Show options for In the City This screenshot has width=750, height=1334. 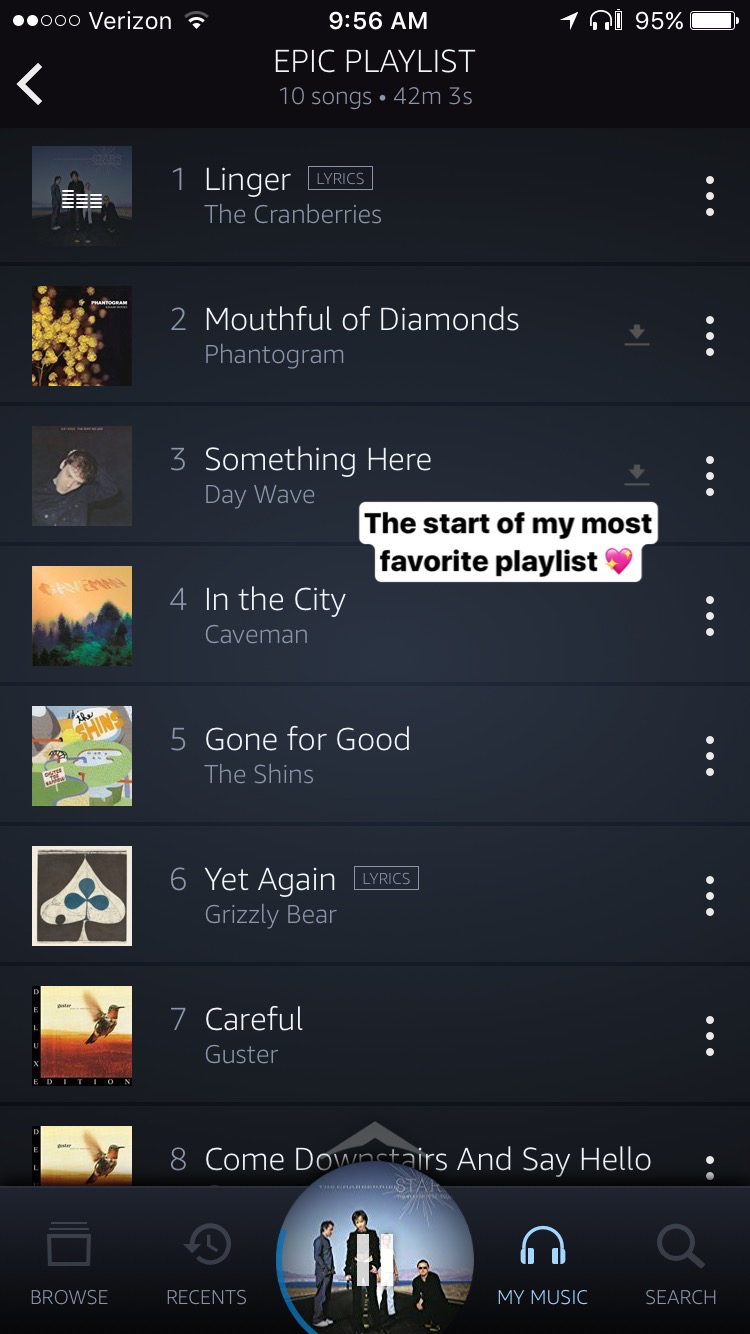tap(709, 616)
